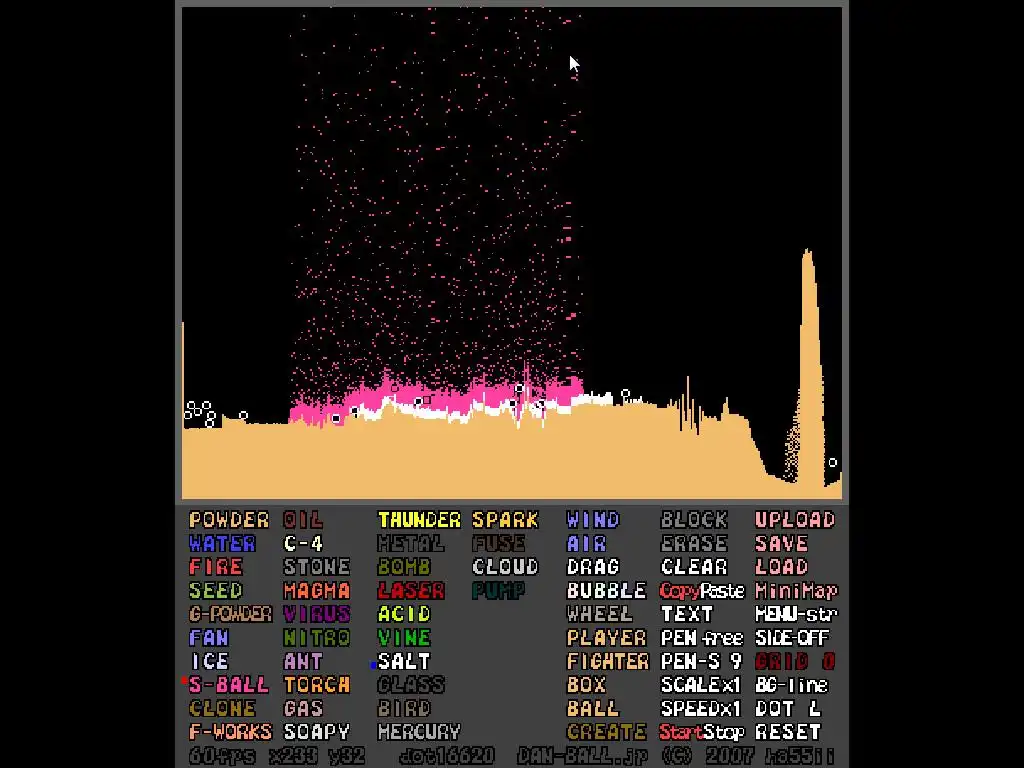This screenshot has width=1024, height=768.
Task: Tap RESET to restart the simulation
Action: pyautogui.click(x=787, y=732)
